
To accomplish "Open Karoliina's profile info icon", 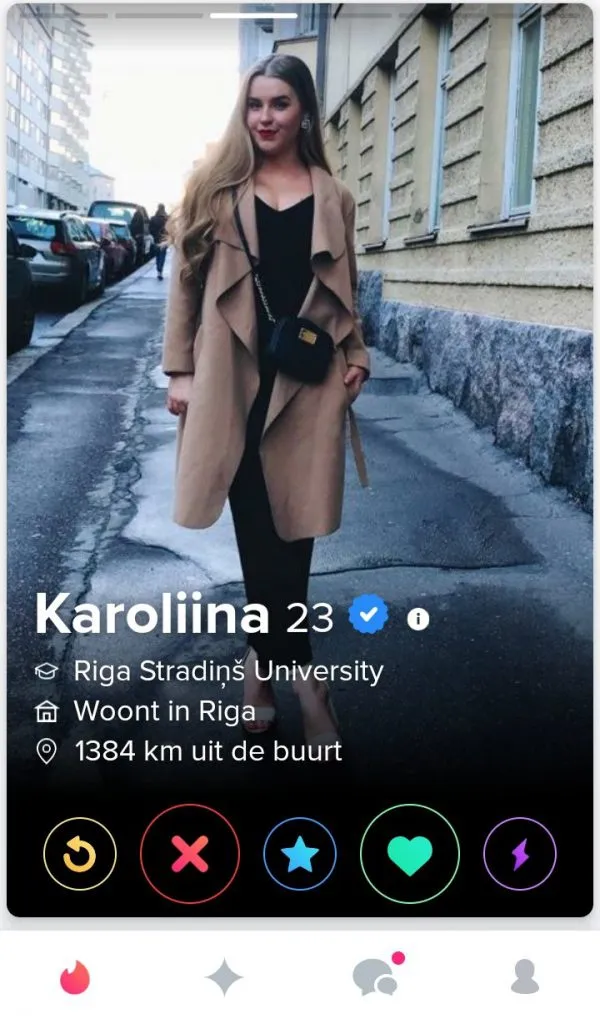I will tap(418, 619).
